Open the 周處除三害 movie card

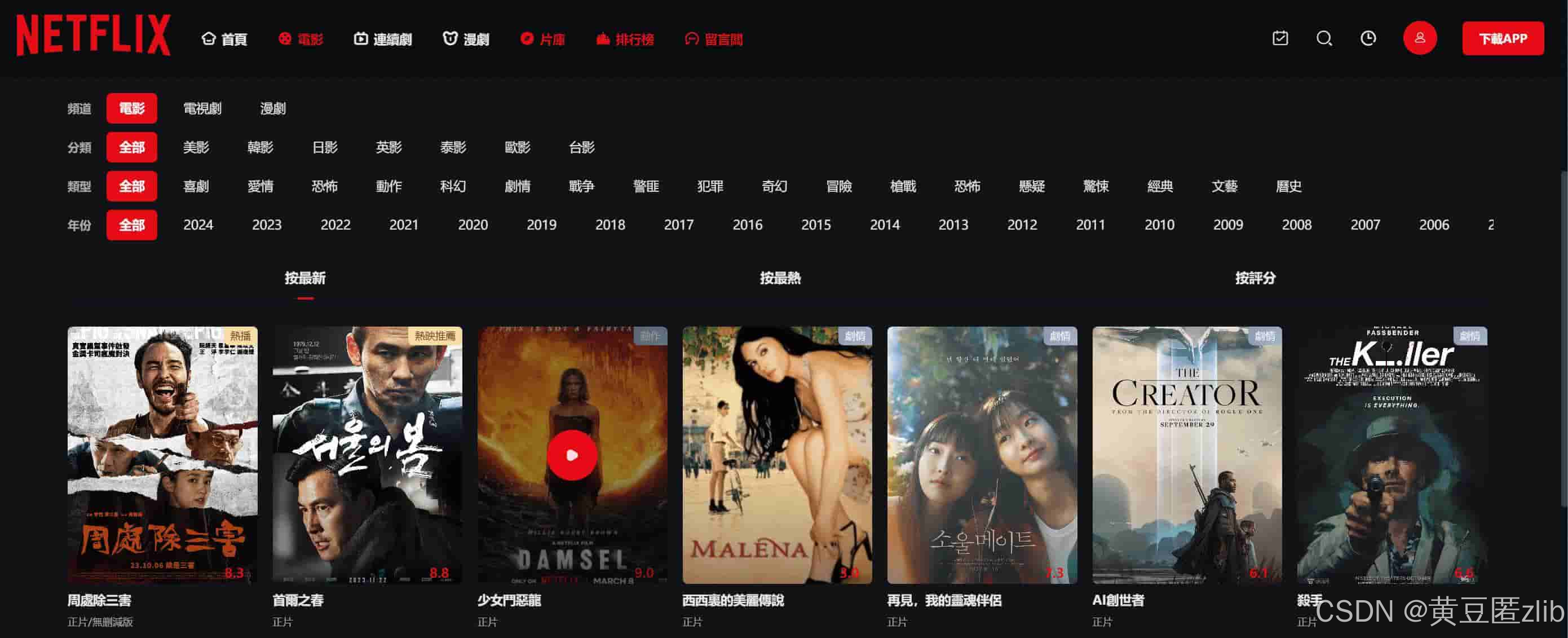(x=162, y=455)
